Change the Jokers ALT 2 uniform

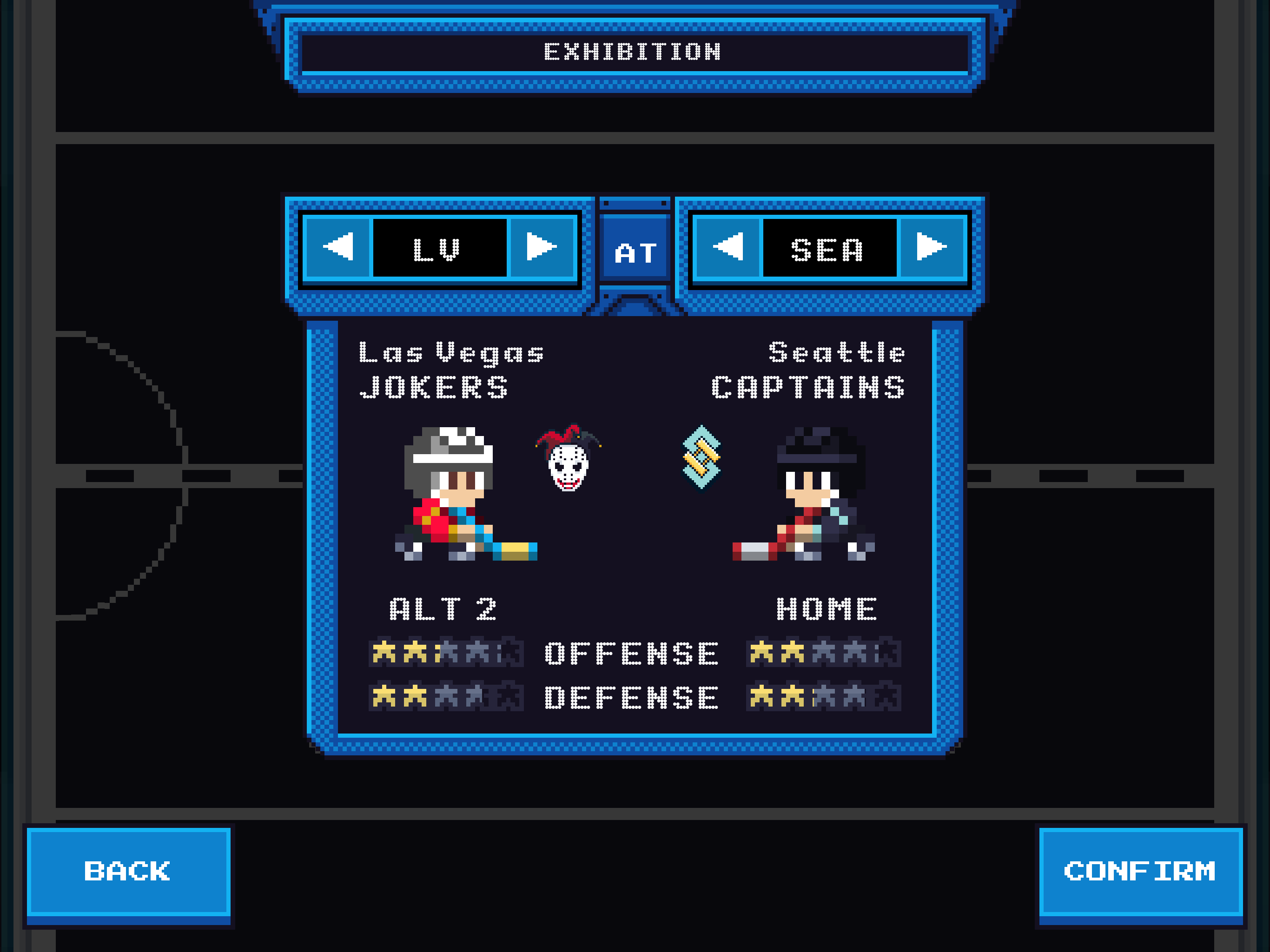pyautogui.click(x=443, y=608)
